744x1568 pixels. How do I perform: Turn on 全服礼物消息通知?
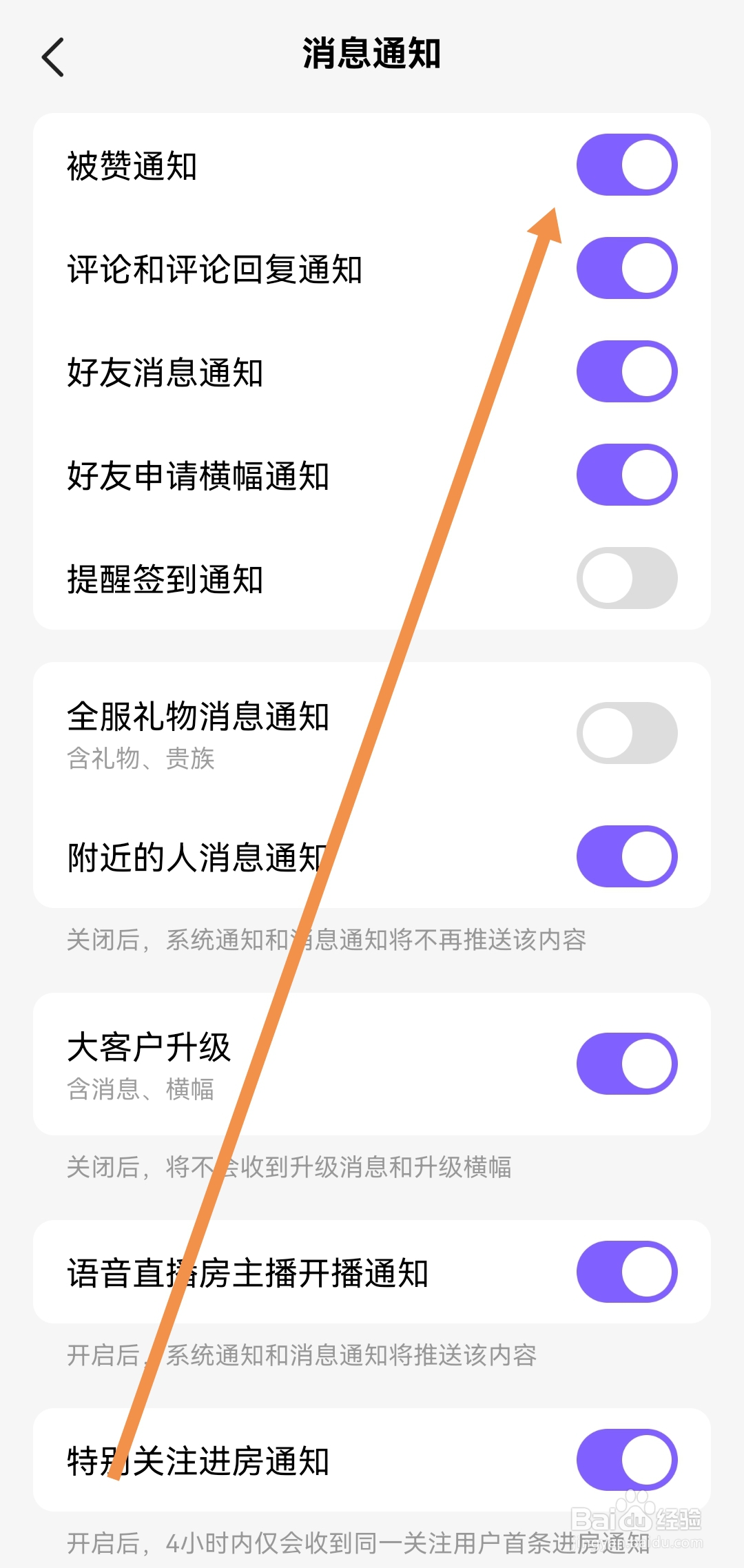tap(626, 733)
